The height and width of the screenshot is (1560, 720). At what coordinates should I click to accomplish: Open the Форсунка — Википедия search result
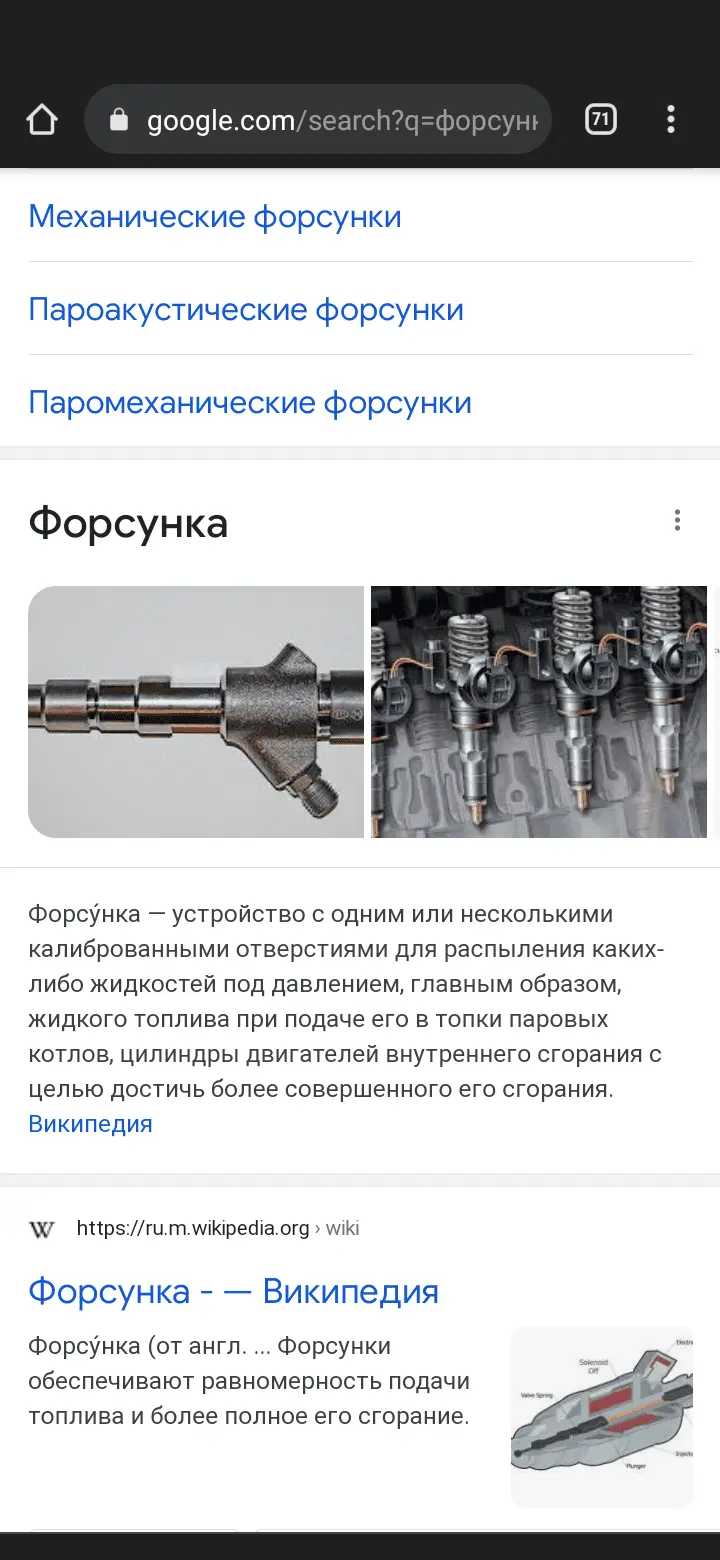click(233, 1291)
